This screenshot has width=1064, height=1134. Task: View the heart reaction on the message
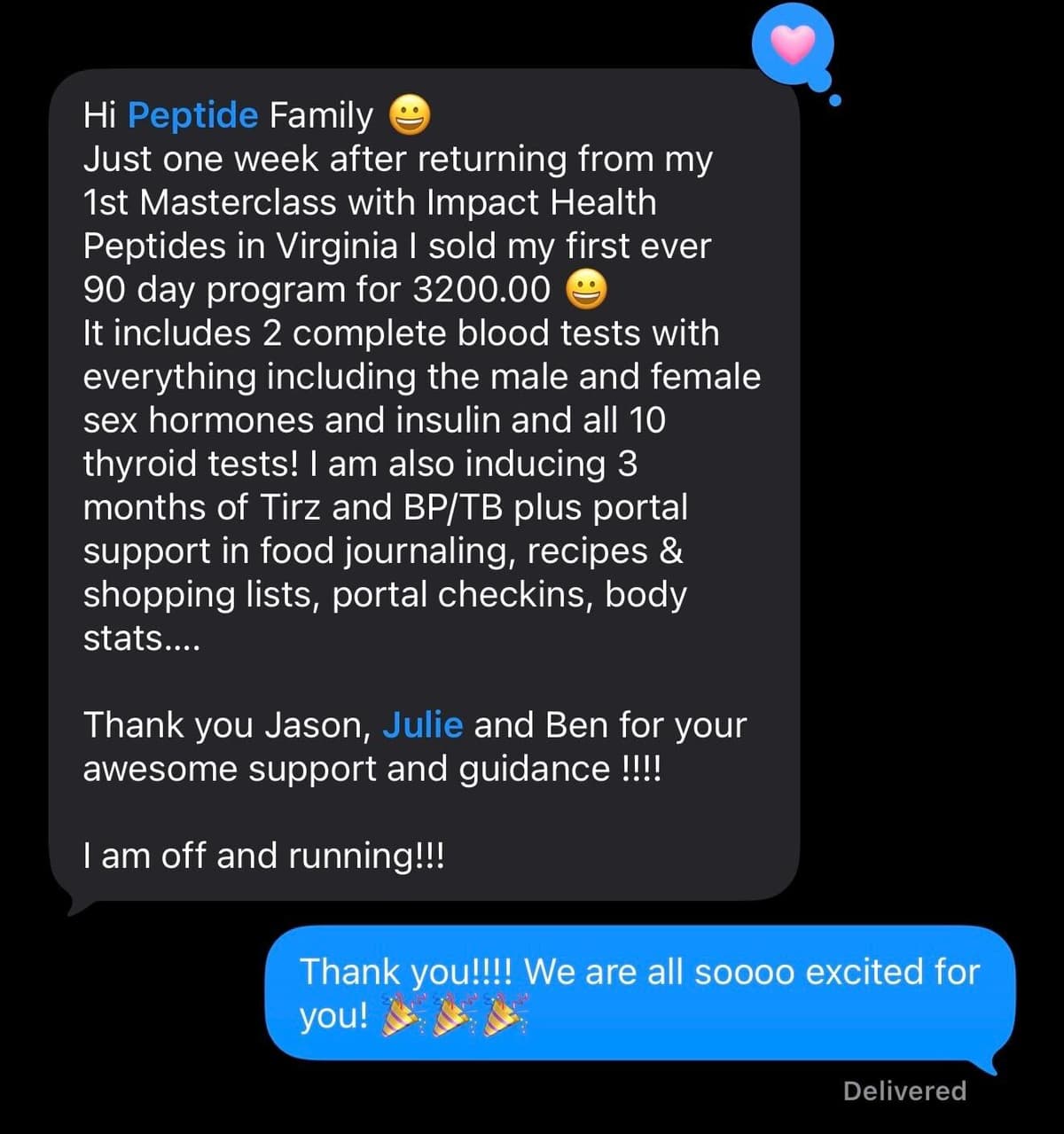(x=791, y=44)
